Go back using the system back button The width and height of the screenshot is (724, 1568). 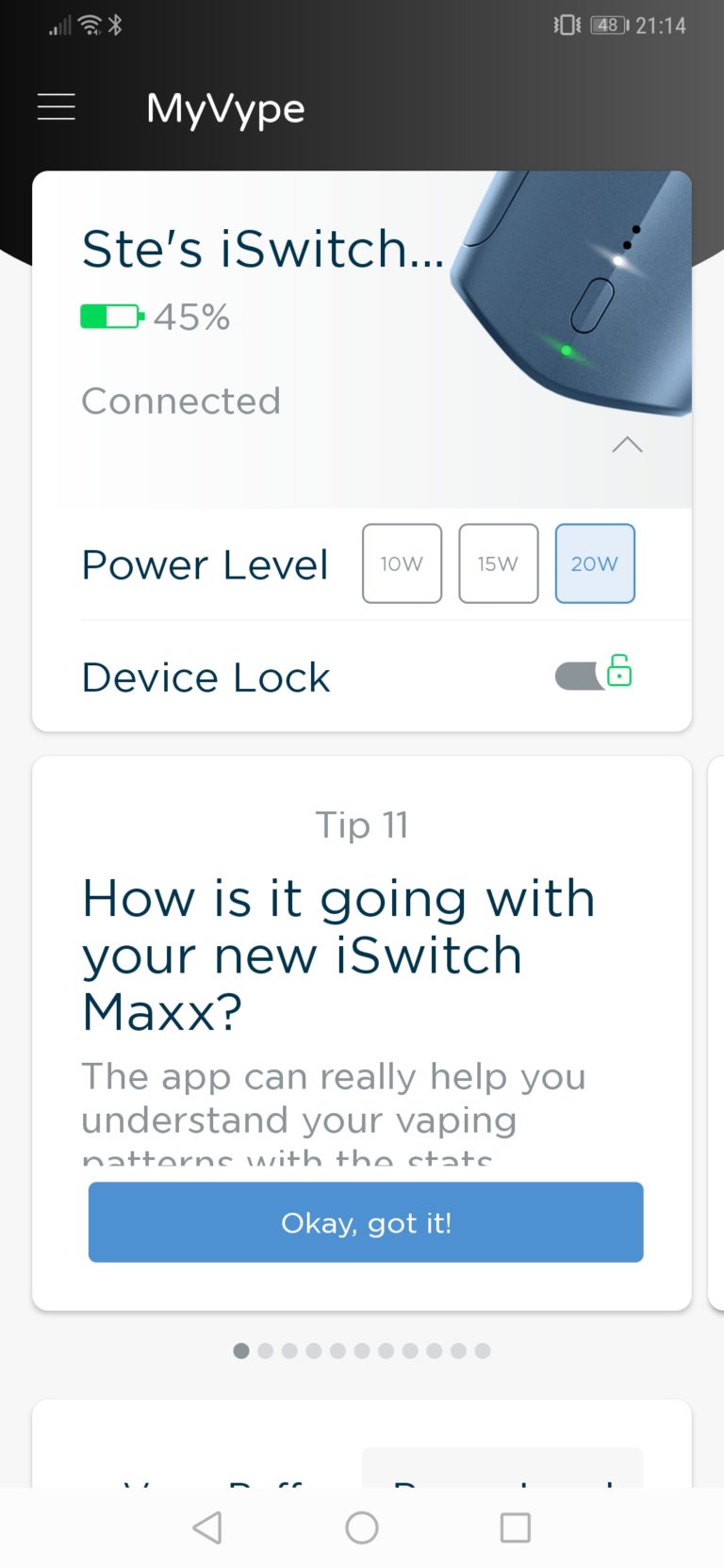[x=207, y=1527]
